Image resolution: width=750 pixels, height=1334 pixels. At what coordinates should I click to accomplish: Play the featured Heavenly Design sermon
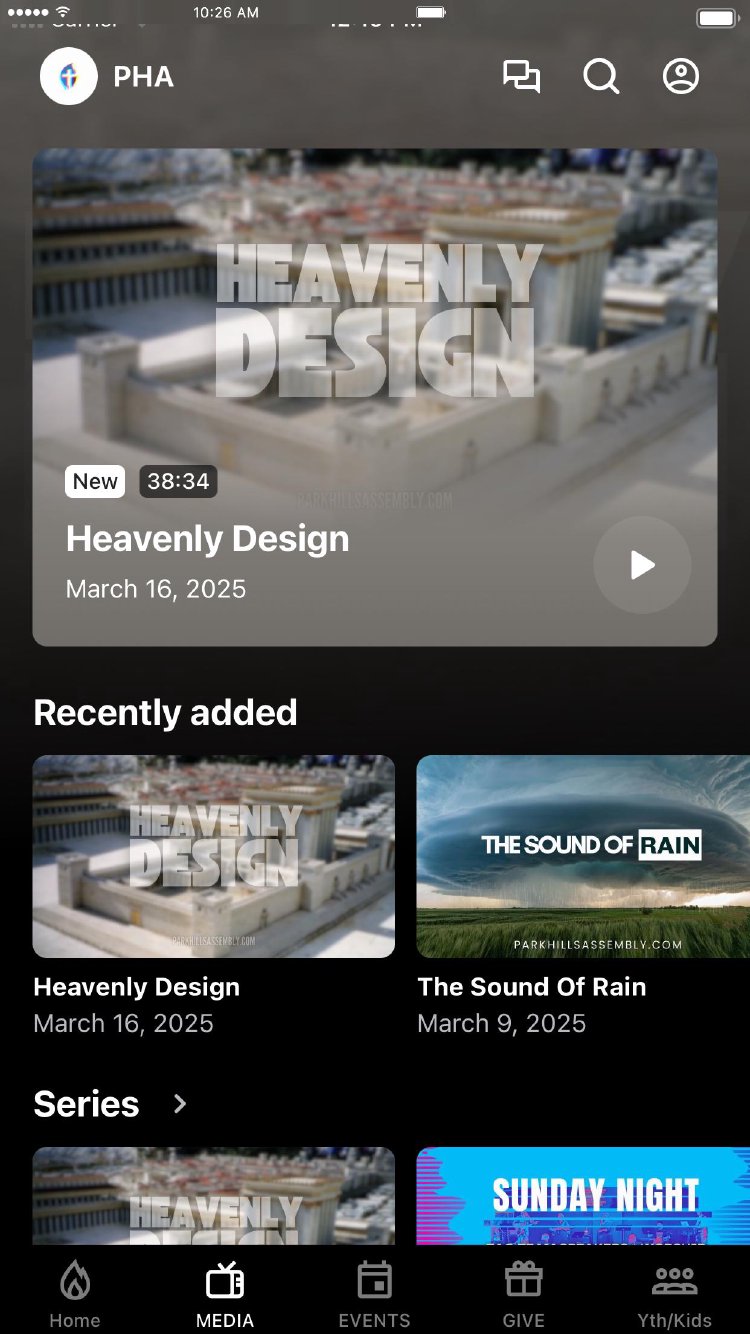point(642,565)
